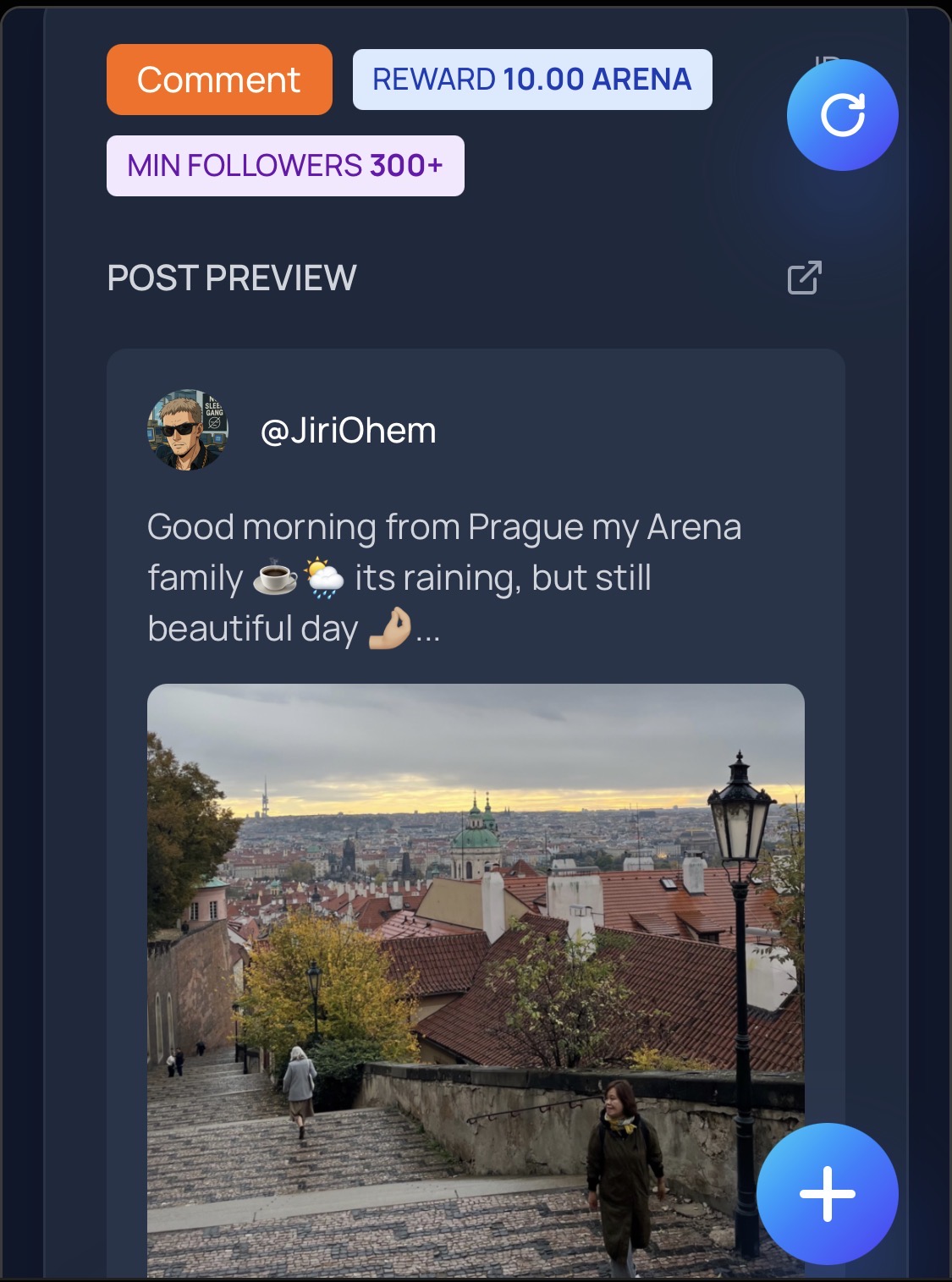Viewport: 952px width, 1282px height.
Task: Tap the blue refresh button
Action: coord(842,115)
